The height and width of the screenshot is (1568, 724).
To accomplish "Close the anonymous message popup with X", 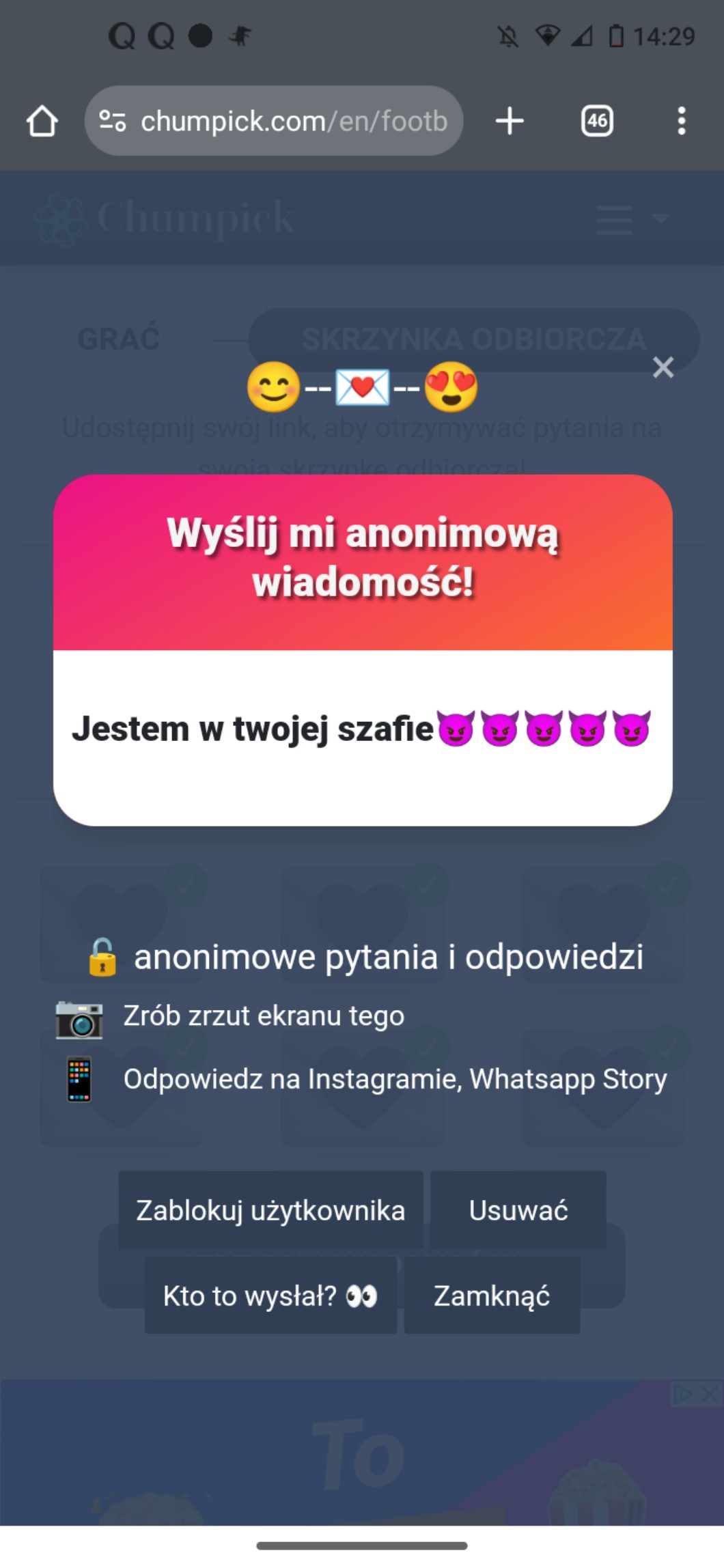I will [663, 367].
